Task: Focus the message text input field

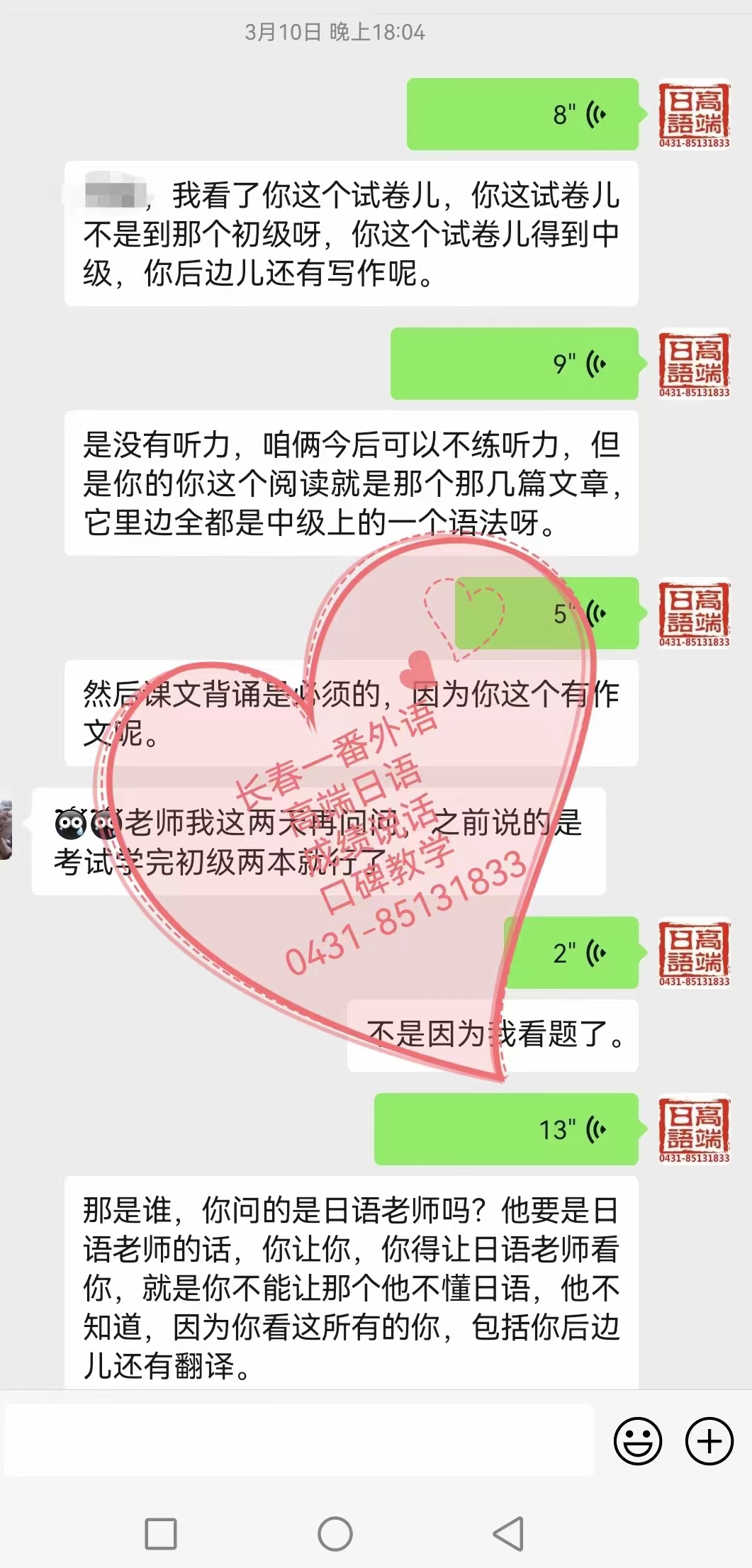Action: point(299,1441)
